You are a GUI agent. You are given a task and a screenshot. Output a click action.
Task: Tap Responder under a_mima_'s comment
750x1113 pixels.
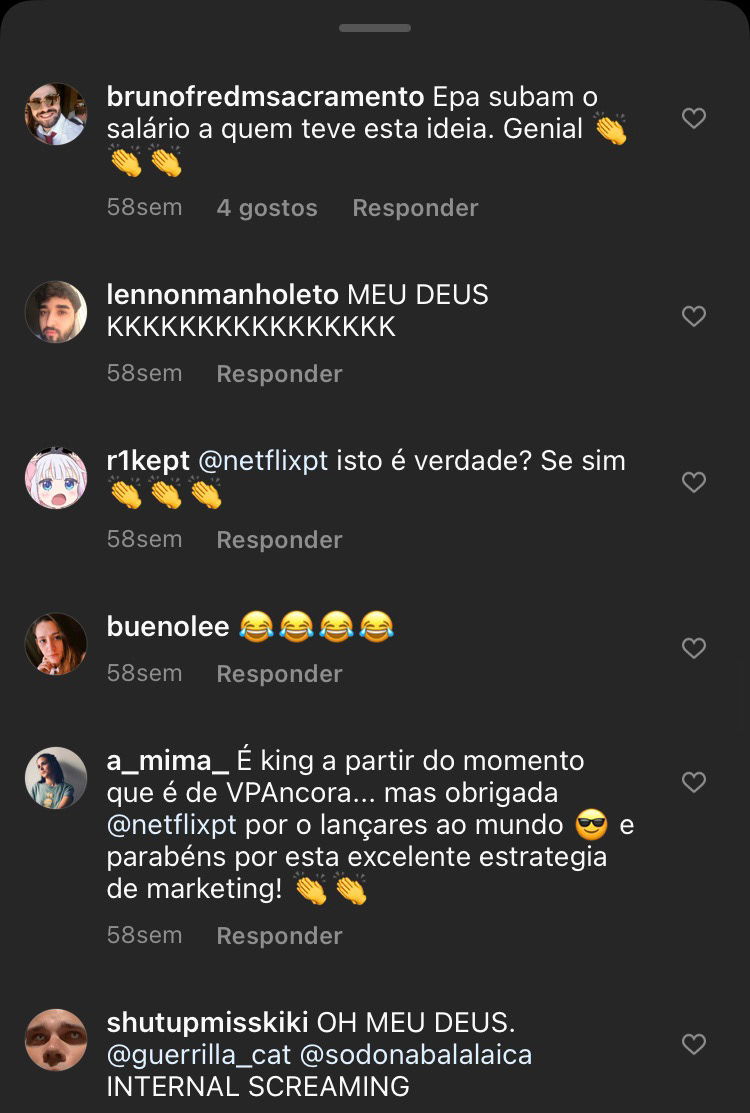coord(279,936)
